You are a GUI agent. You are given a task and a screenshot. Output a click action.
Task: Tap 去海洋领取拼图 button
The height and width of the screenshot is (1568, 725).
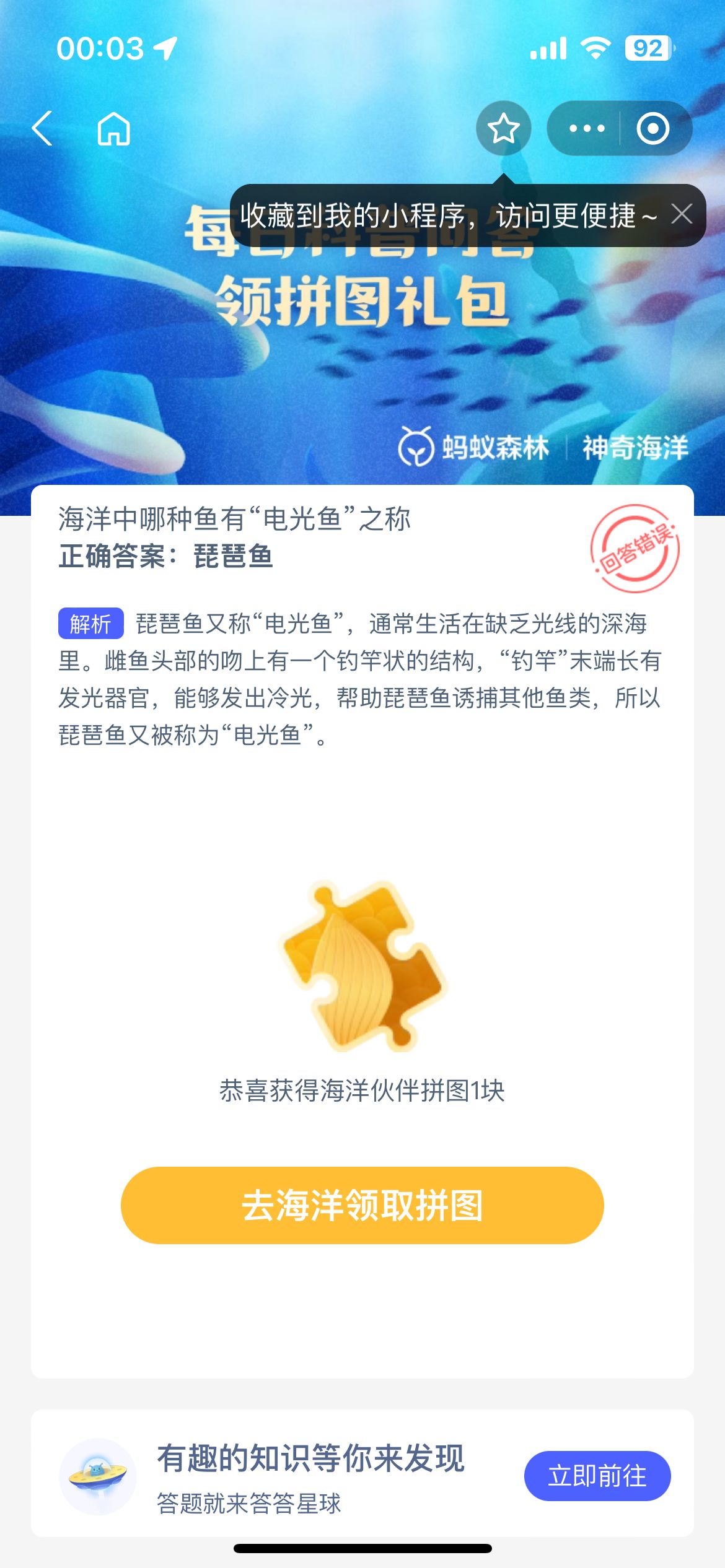362,1205
